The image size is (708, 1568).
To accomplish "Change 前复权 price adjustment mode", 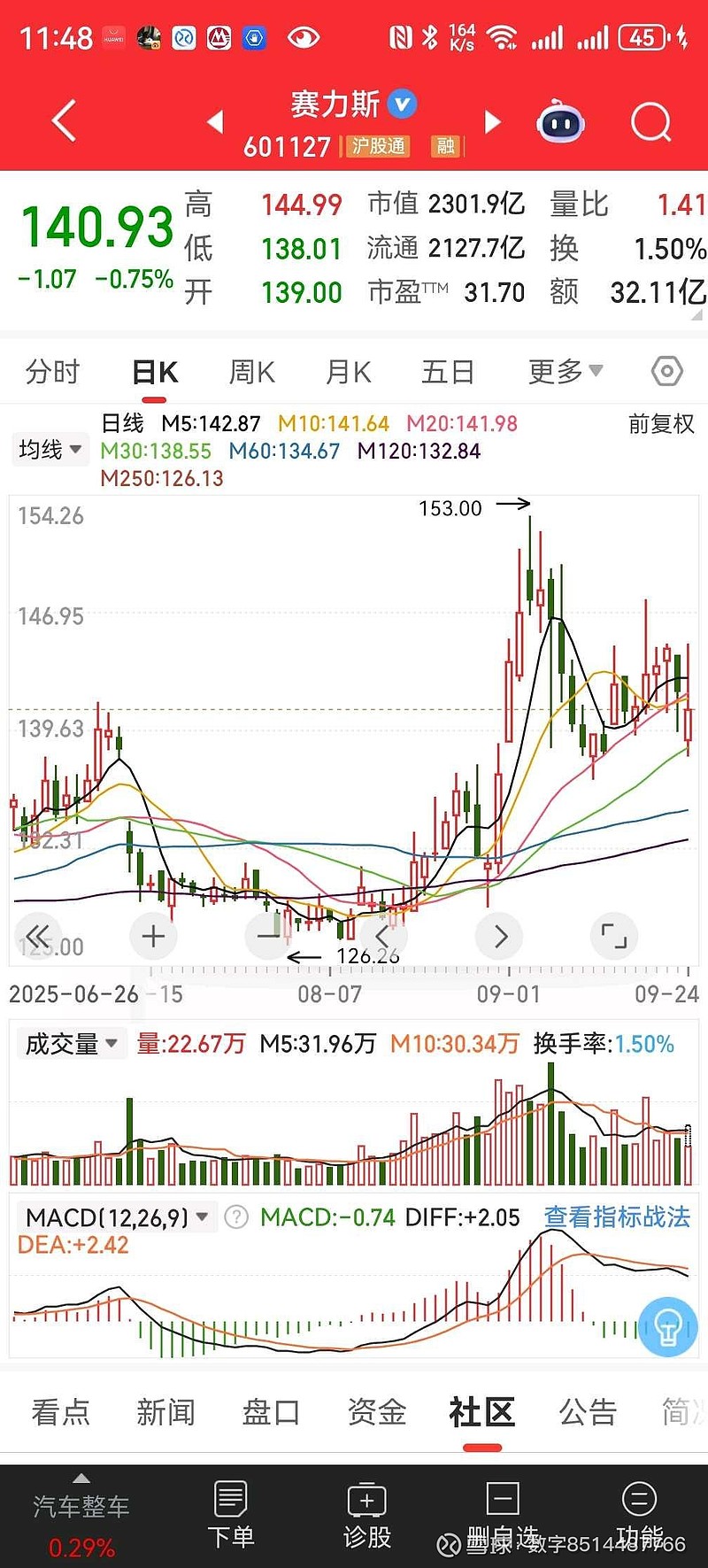I will pyautogui.click(x=660, y=424).
